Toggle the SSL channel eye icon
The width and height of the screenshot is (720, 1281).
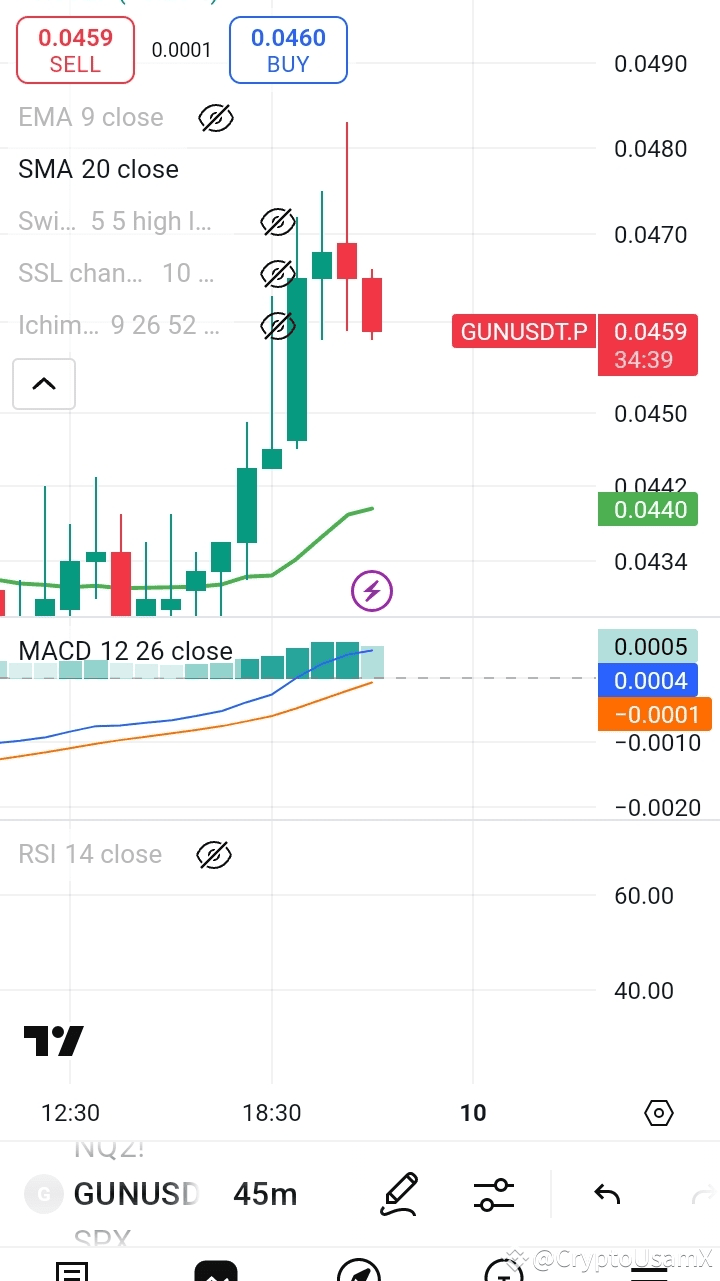(278, 273)
